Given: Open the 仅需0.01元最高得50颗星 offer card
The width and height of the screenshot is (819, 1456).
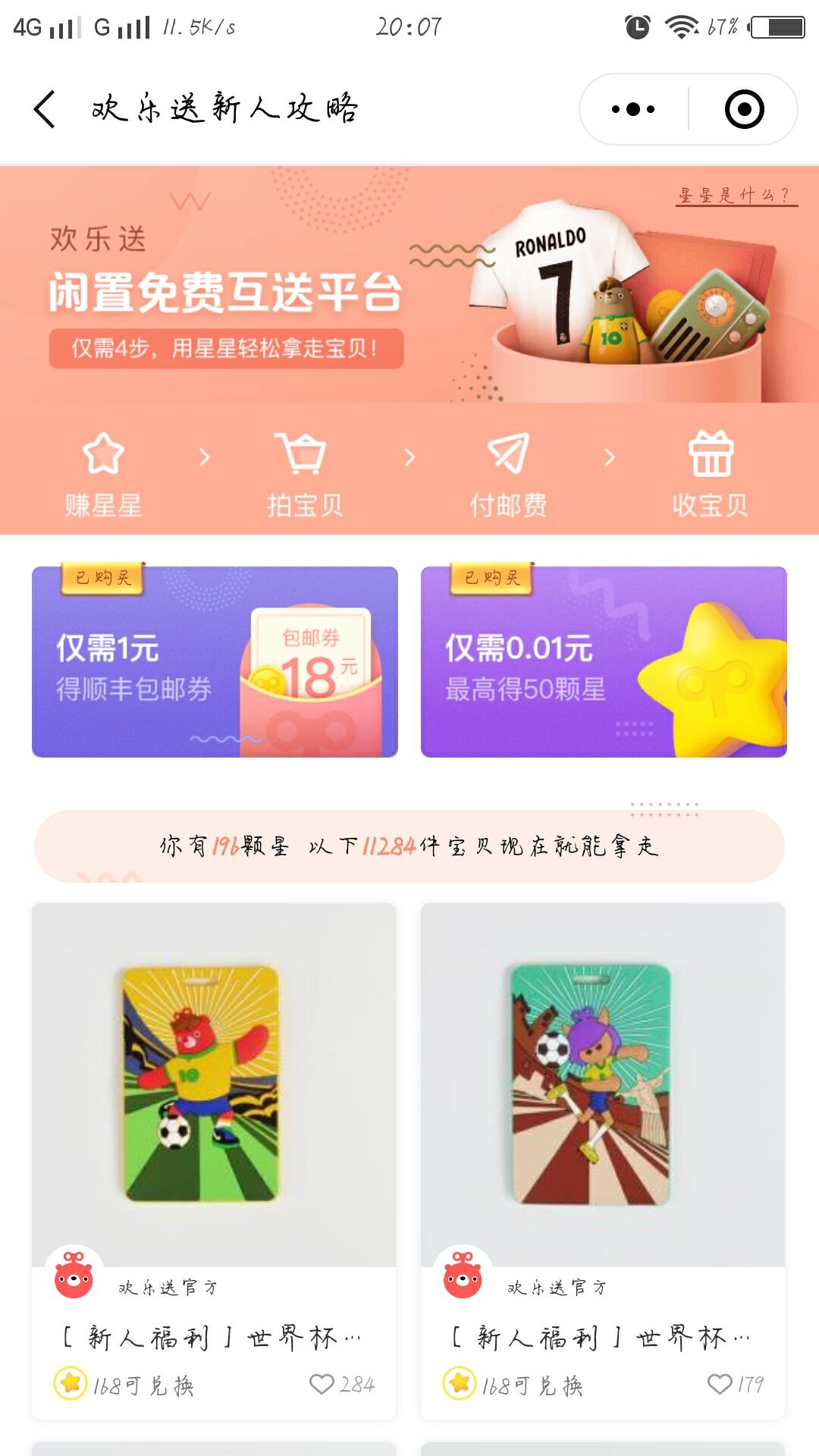Looking at the screenshot, I should [603, 660].
